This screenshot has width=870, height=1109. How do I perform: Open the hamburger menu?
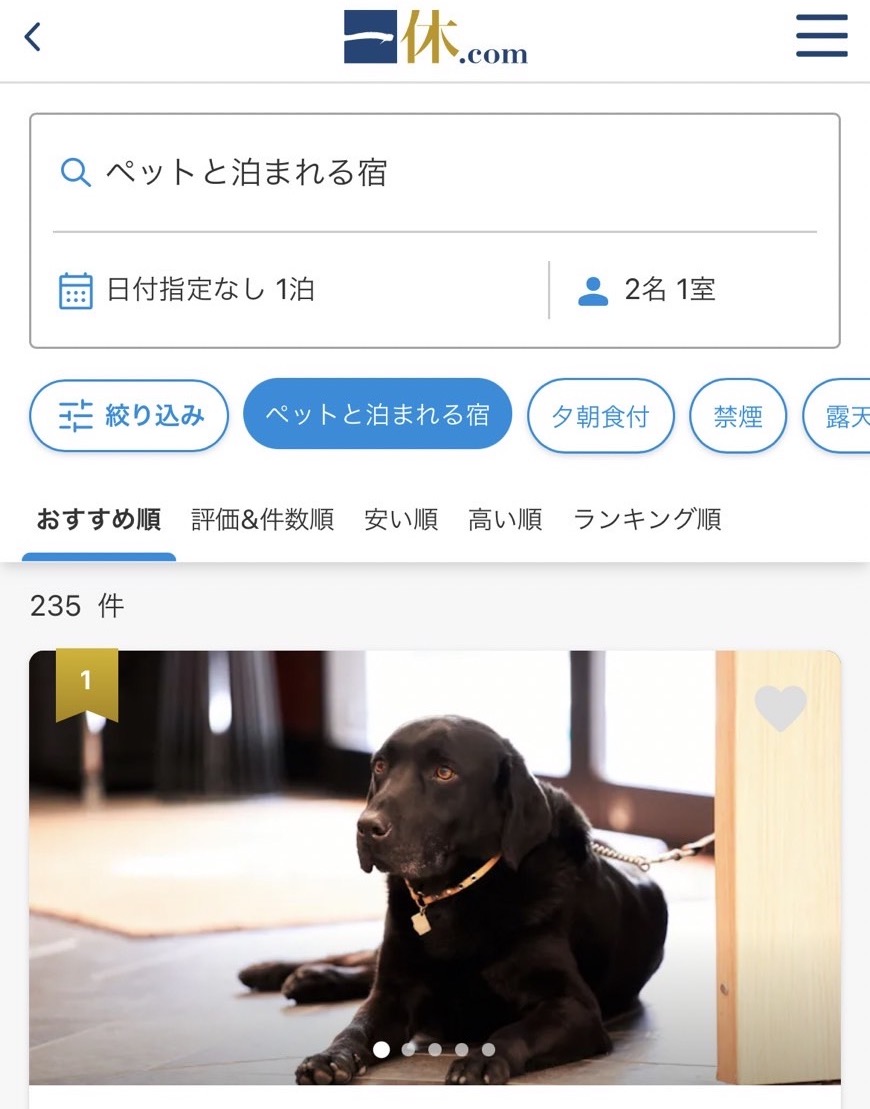click(x=821, y=38)
